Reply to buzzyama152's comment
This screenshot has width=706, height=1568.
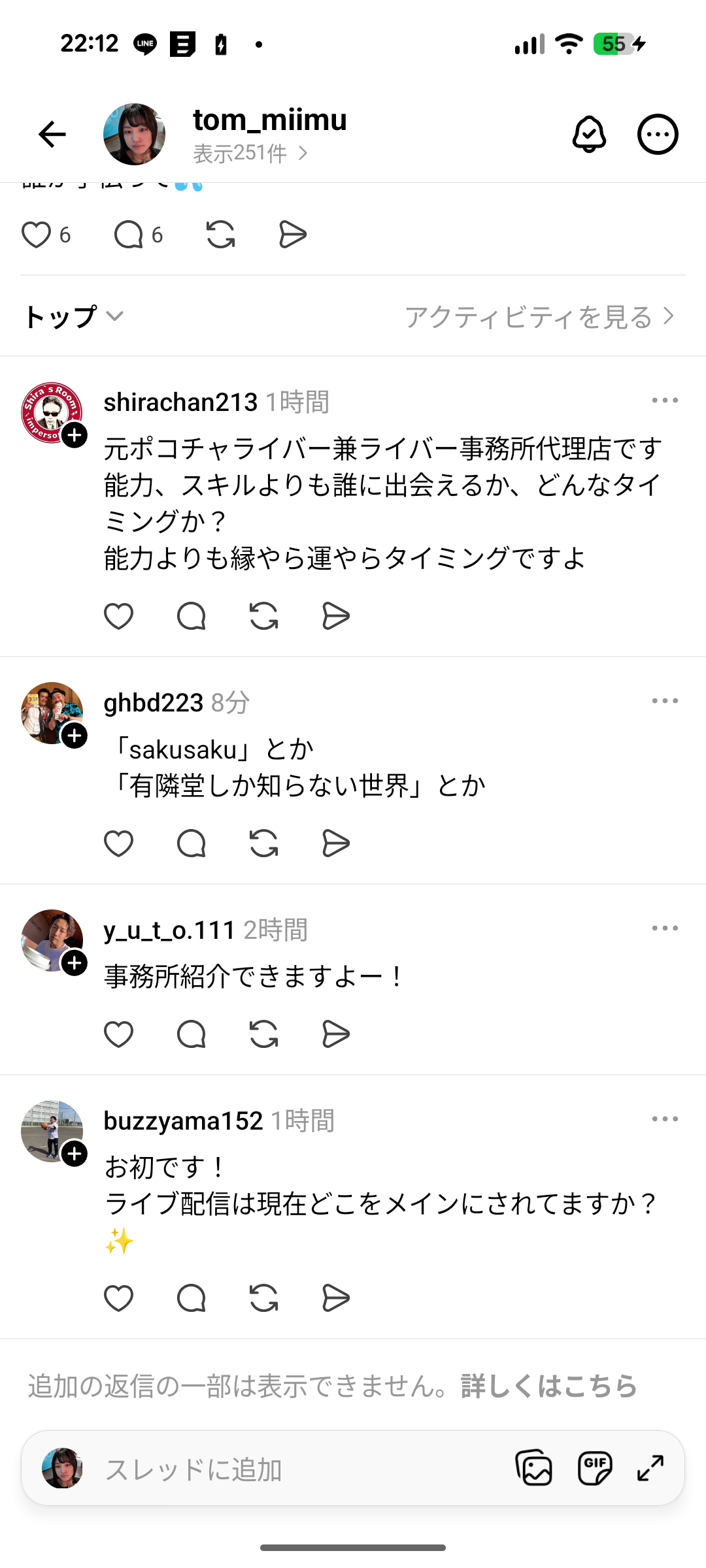click(191, 1298)
